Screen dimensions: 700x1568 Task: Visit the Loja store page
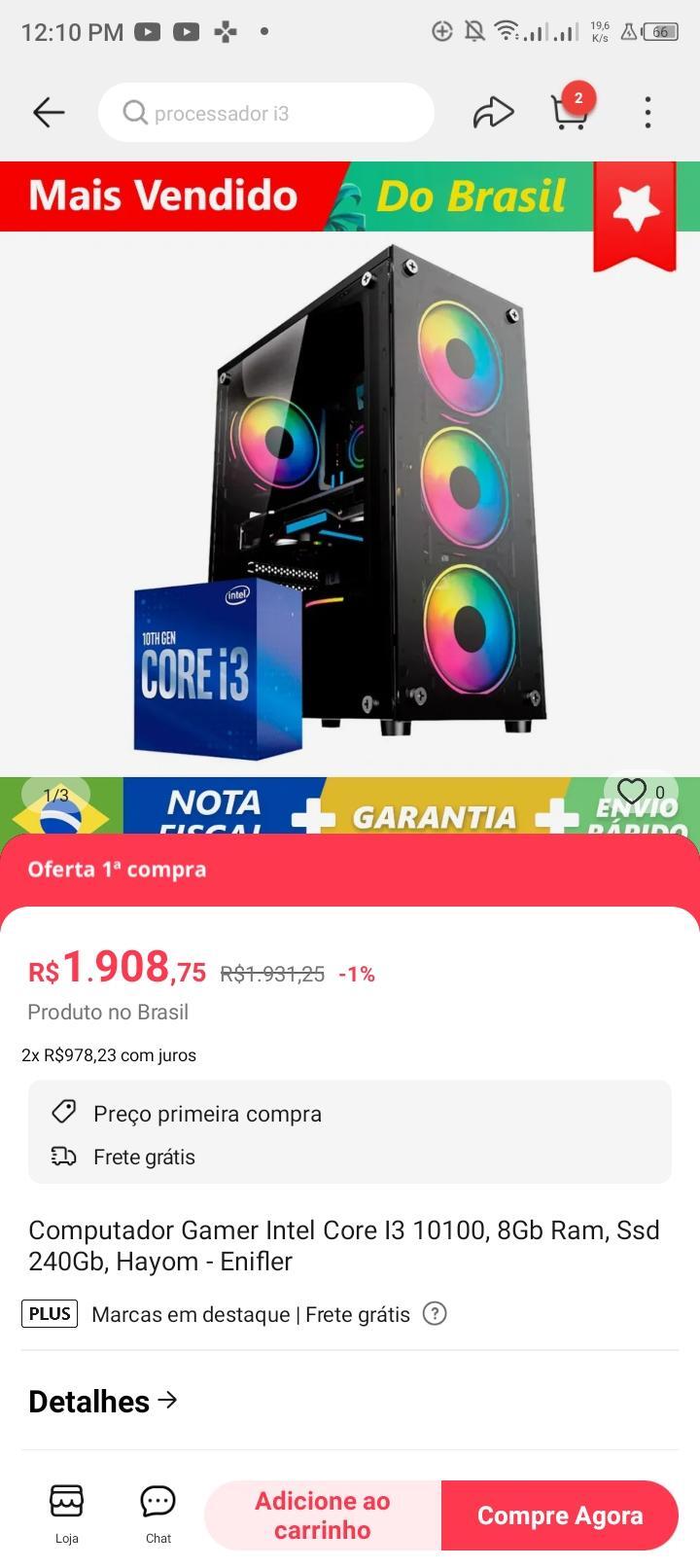pos(66,1515)
